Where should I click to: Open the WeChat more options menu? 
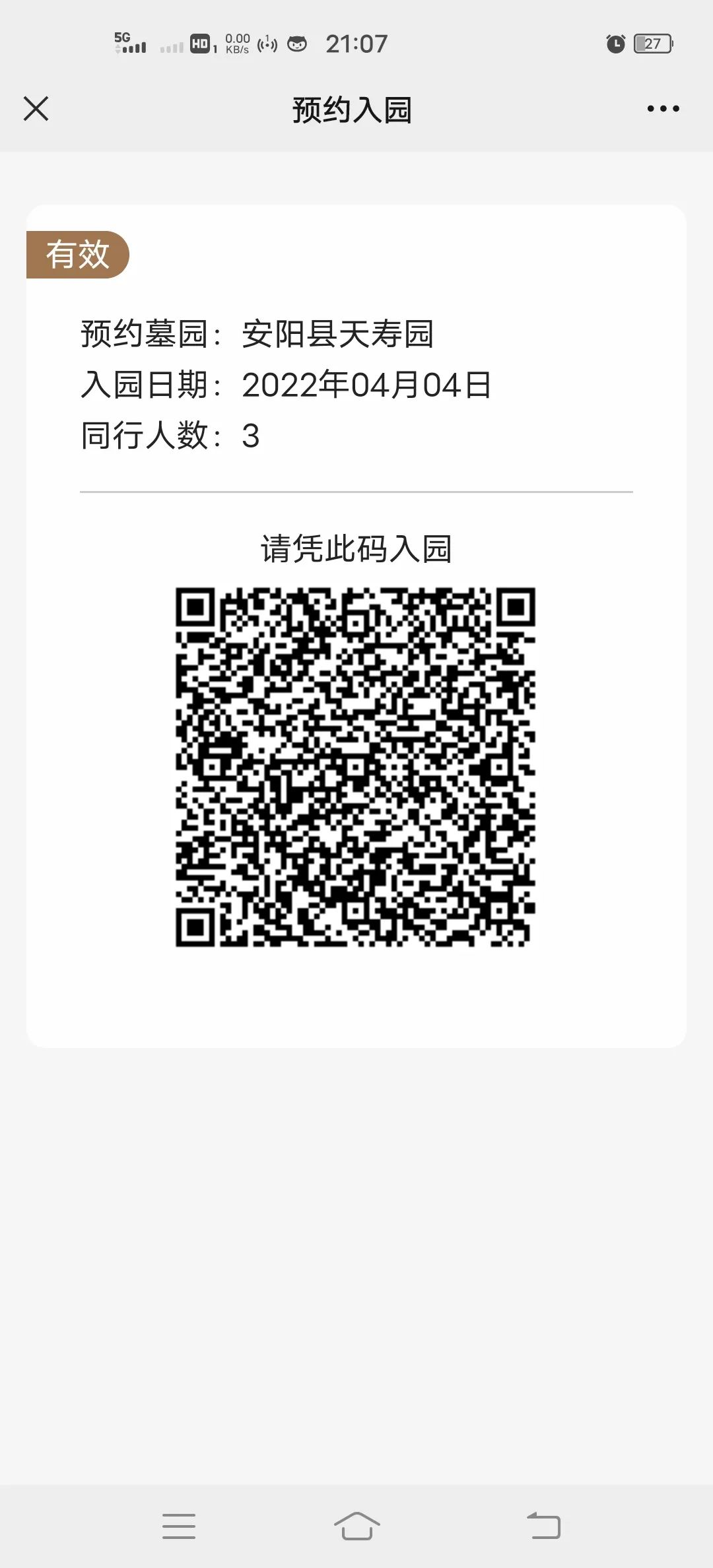(663, 110)
